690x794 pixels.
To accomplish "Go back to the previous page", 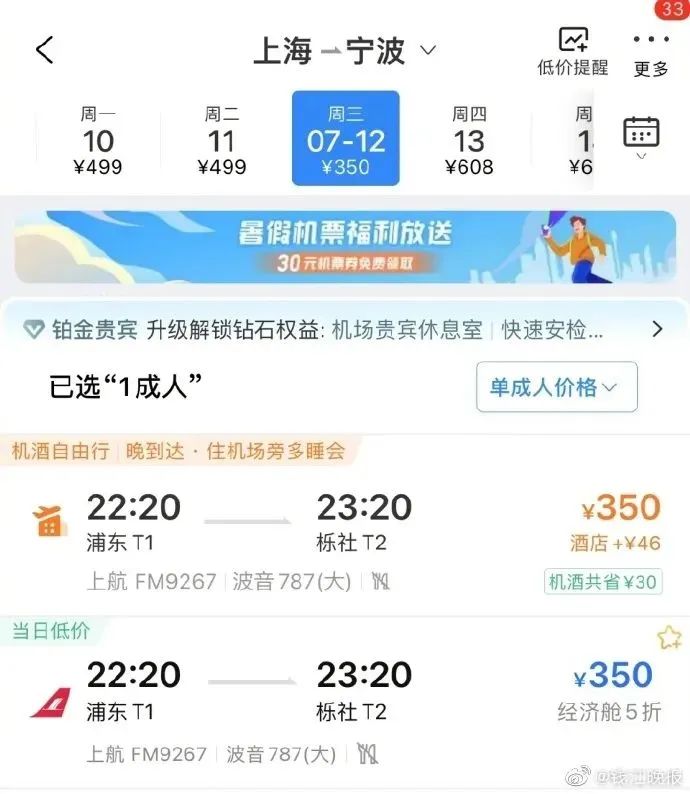I will pos(45,50).
